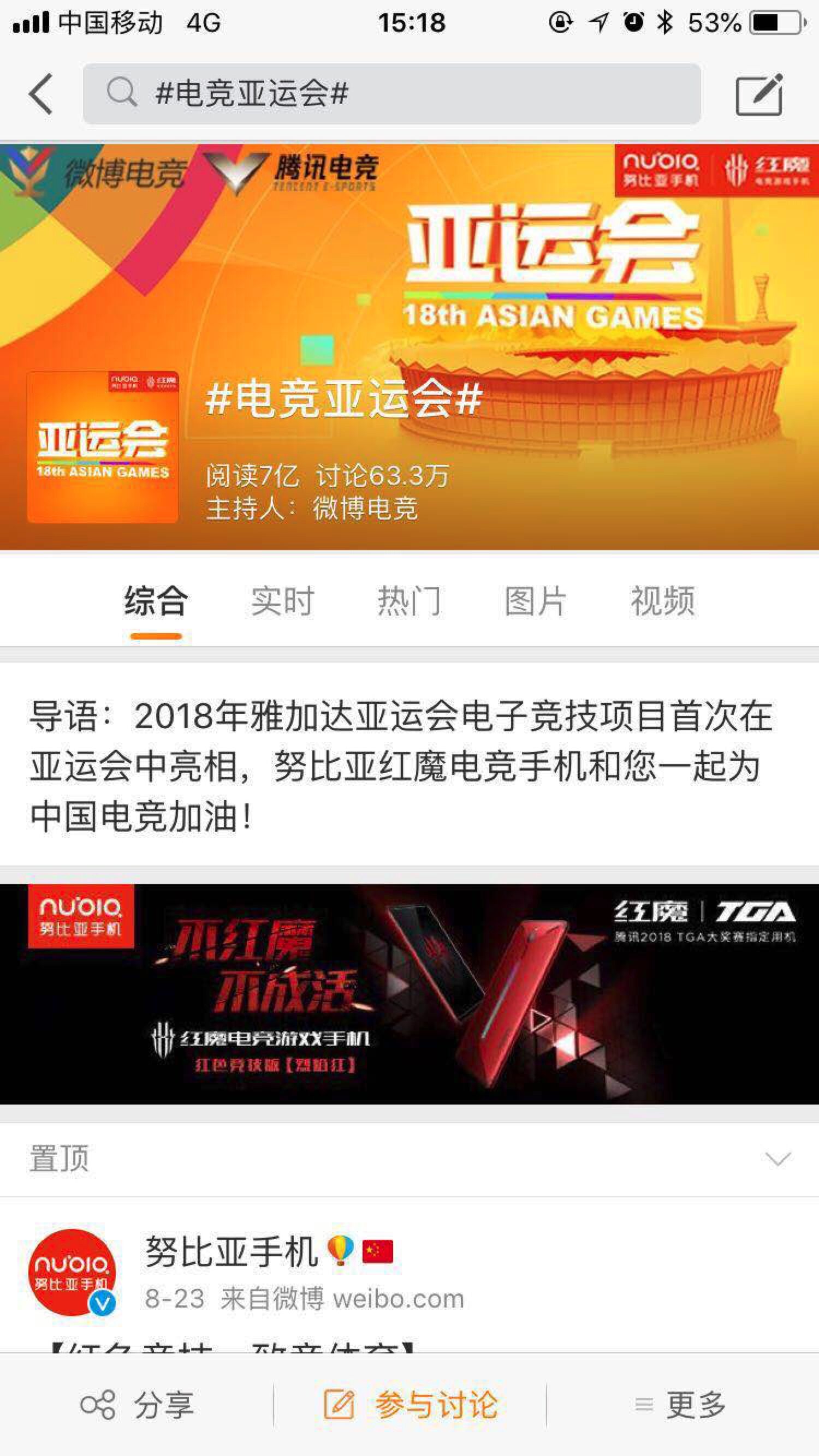Image resolution: width=819 pixels, height=1456 pixels.
Task: Compose a new post with the edit icon
Action: (759, 94)
